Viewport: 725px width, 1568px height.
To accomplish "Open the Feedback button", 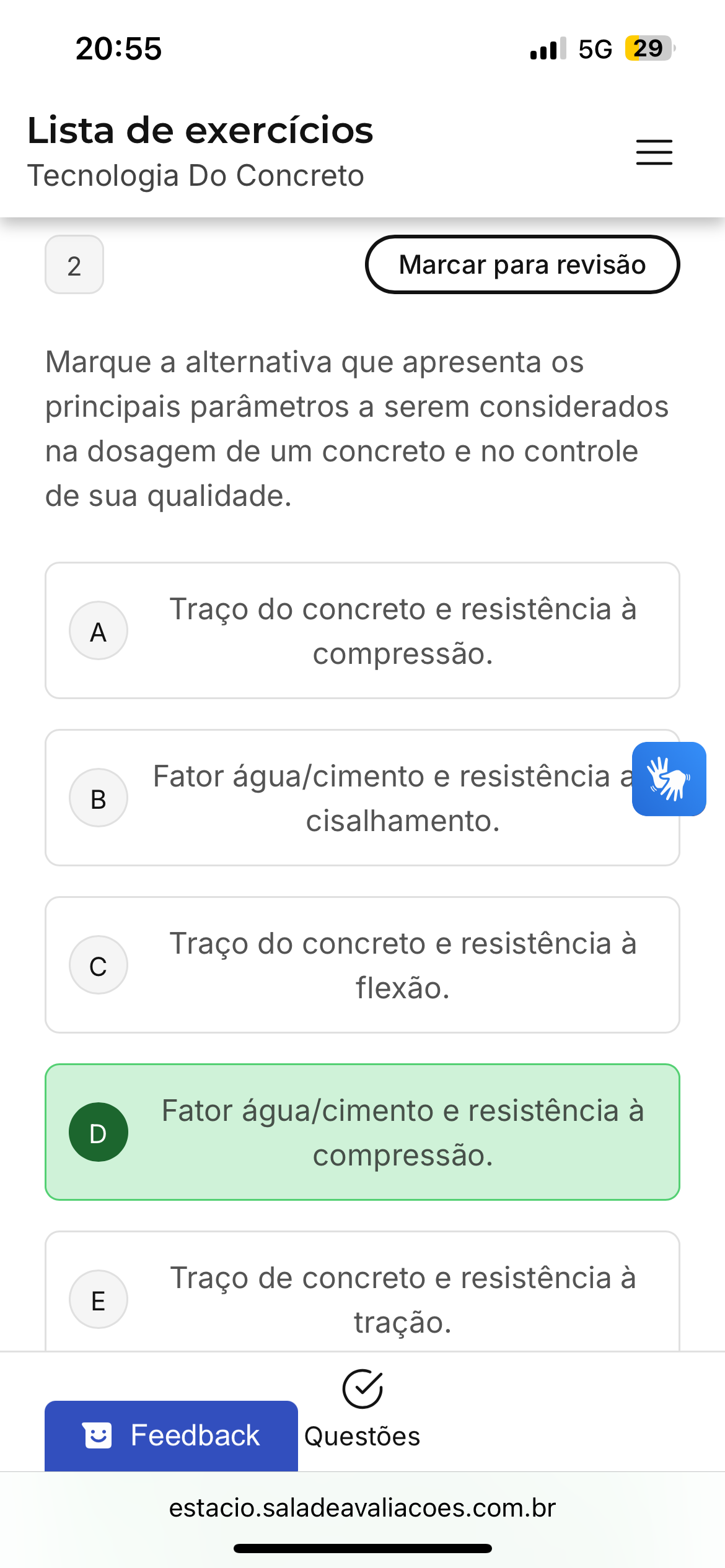I will point(171,1435).
